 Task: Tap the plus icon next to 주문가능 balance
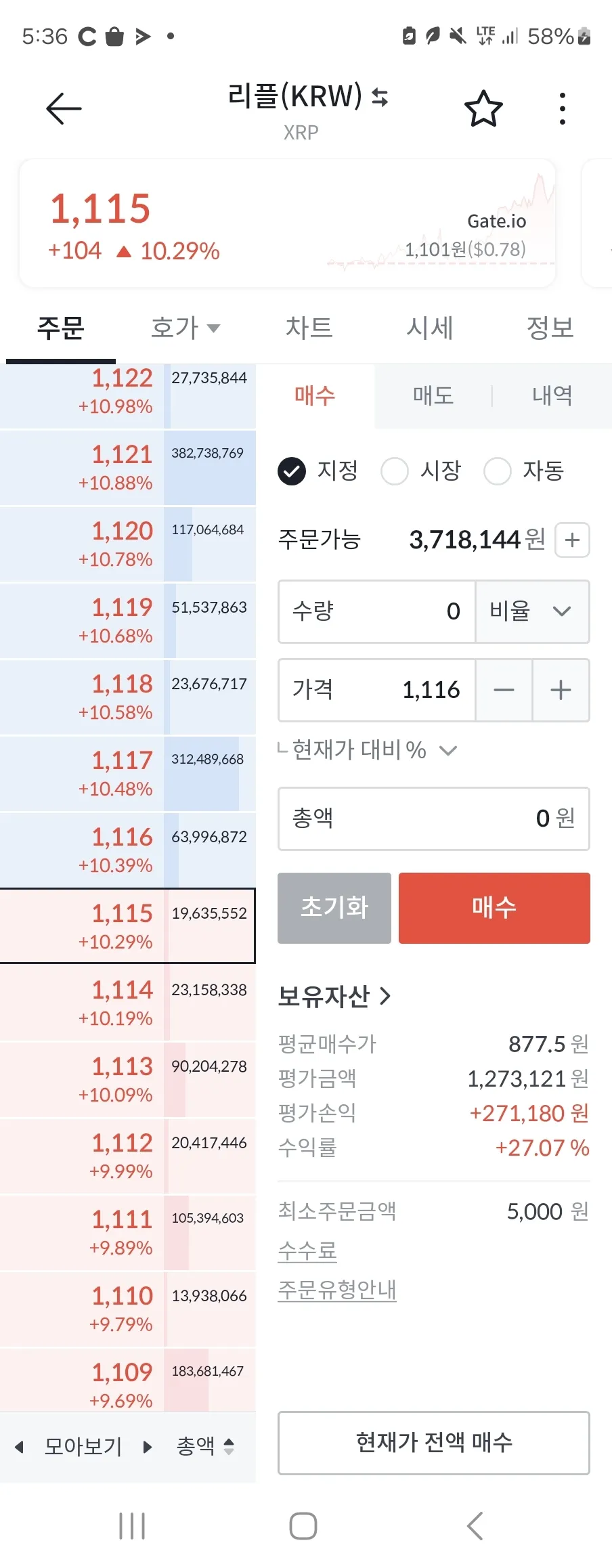[x=571, y=540]
